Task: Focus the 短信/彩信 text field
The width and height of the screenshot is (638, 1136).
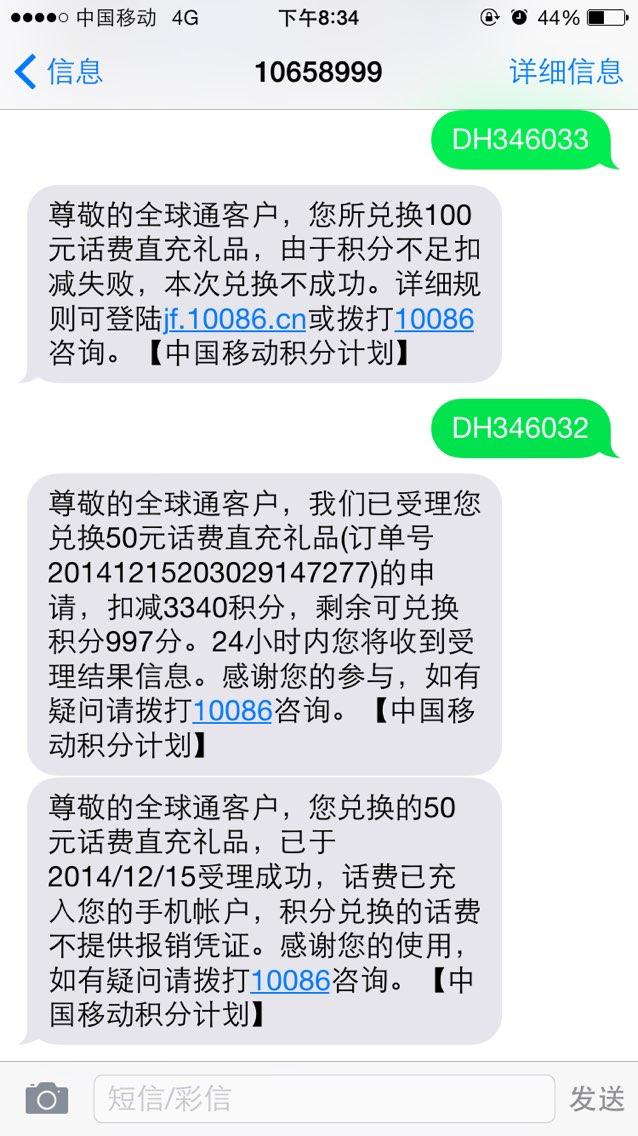Action: [324, 1099]
